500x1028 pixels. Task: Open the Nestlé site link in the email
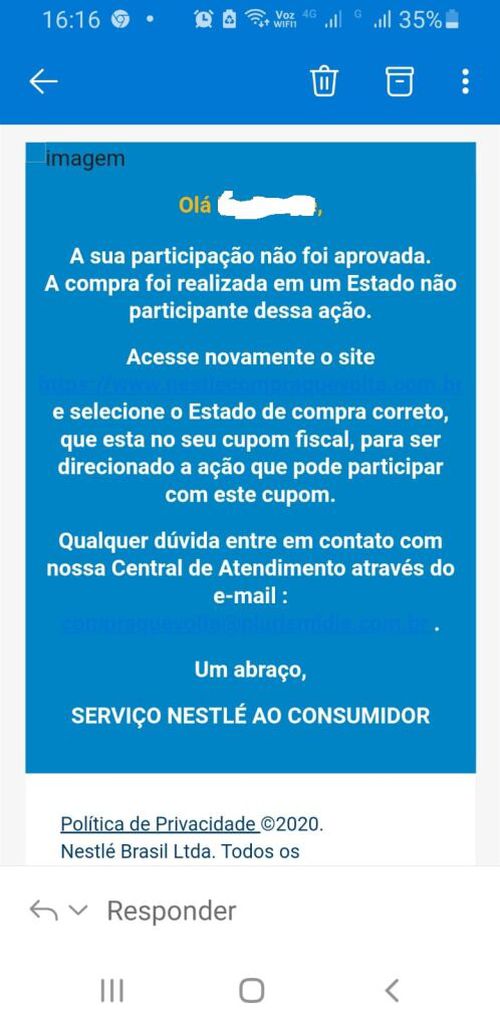pos(250,385)
